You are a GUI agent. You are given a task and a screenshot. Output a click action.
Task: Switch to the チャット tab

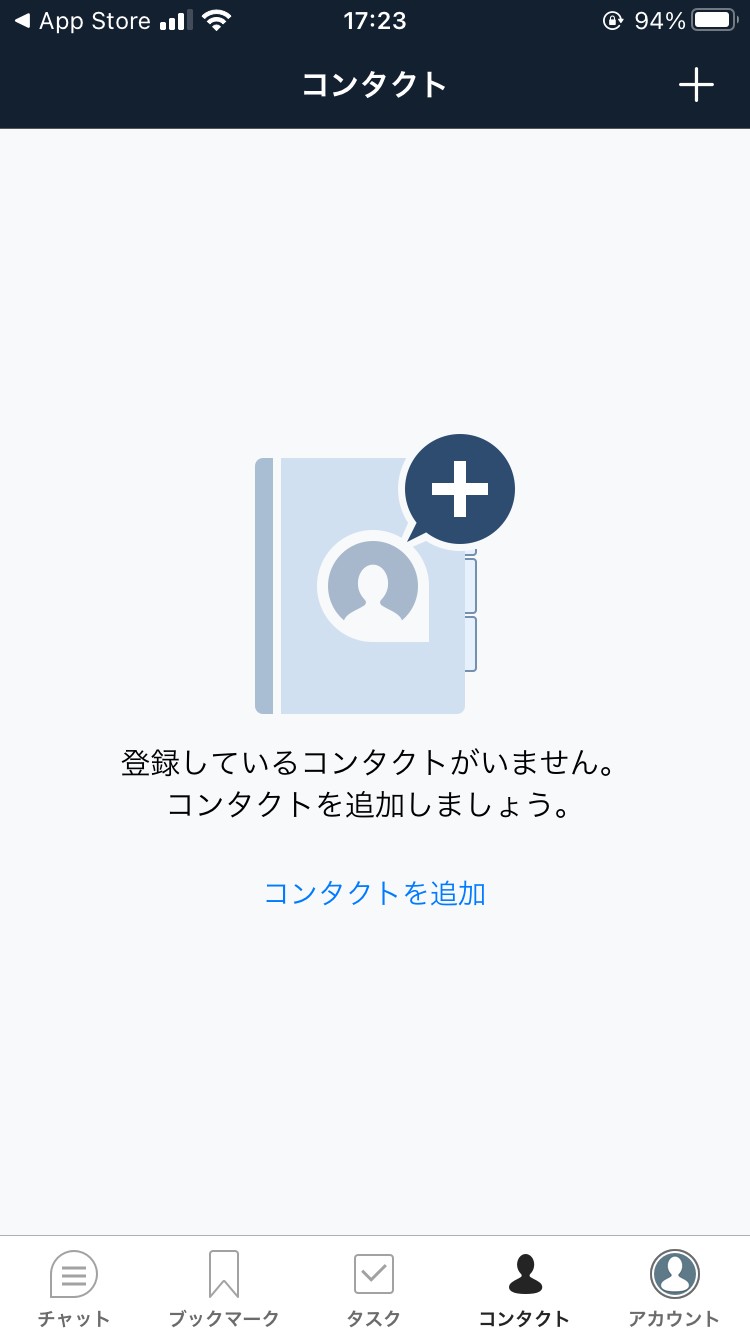pos(74,1289)
